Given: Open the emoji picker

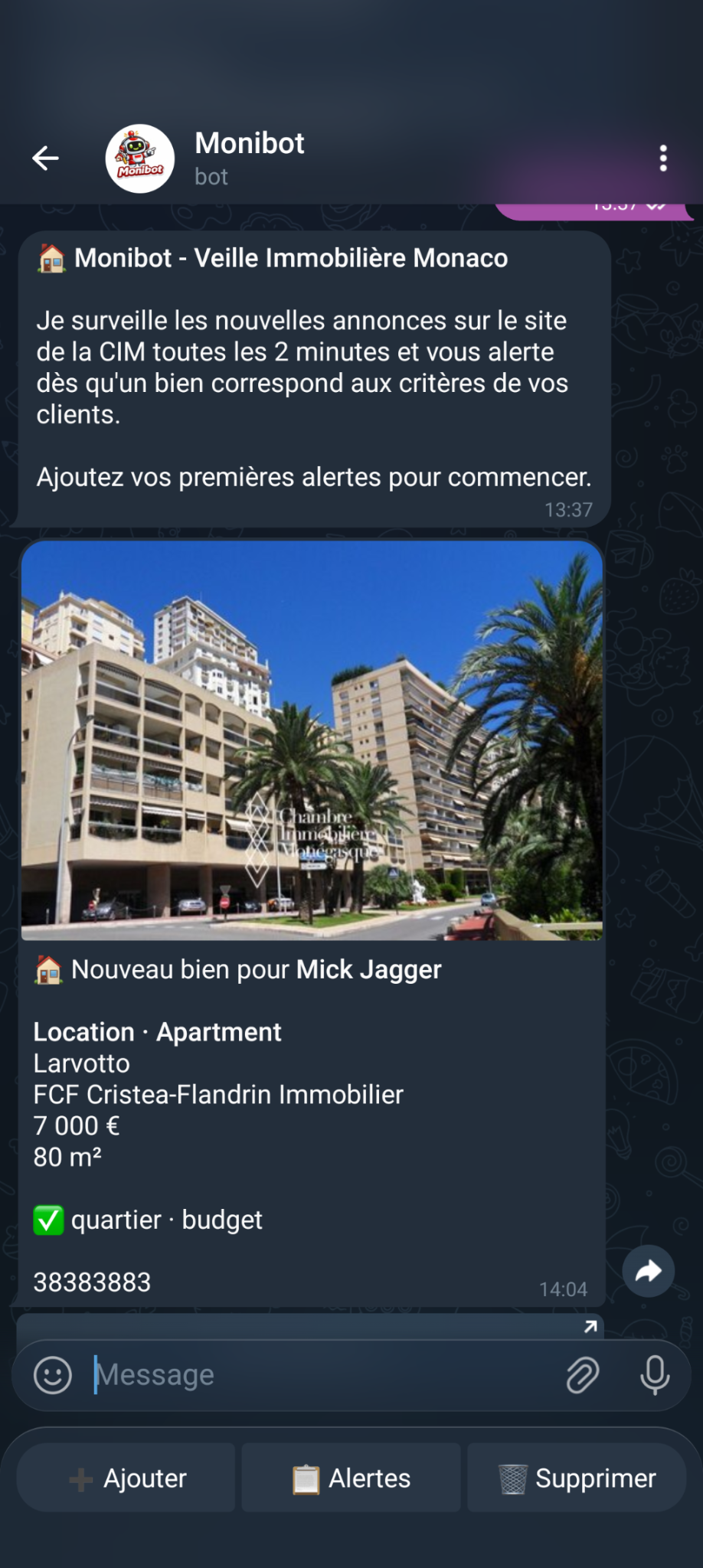Looking at the screenshot, I should click(x=51, y=1374).
